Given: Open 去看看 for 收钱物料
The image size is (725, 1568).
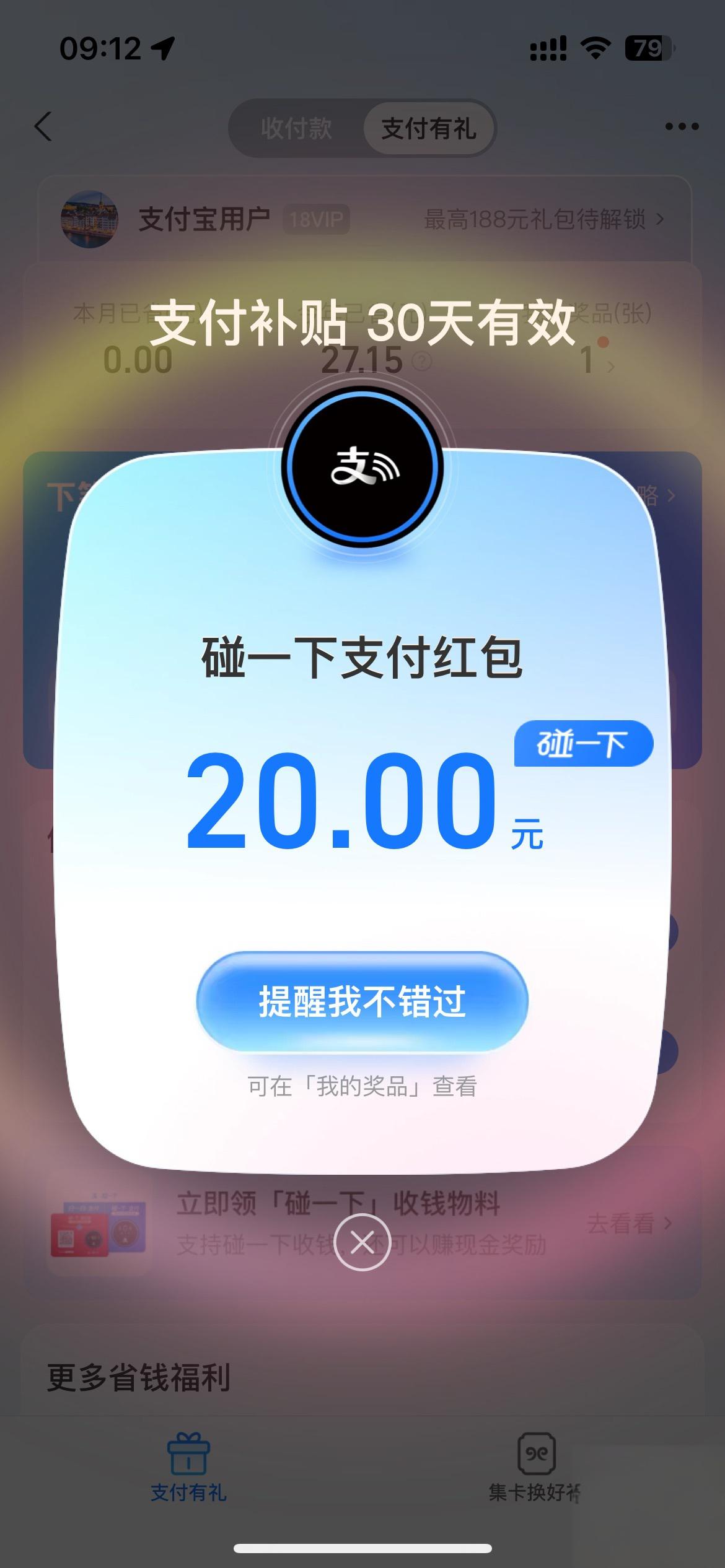Looking at the screenshot, I should [x=628, y=1224].
